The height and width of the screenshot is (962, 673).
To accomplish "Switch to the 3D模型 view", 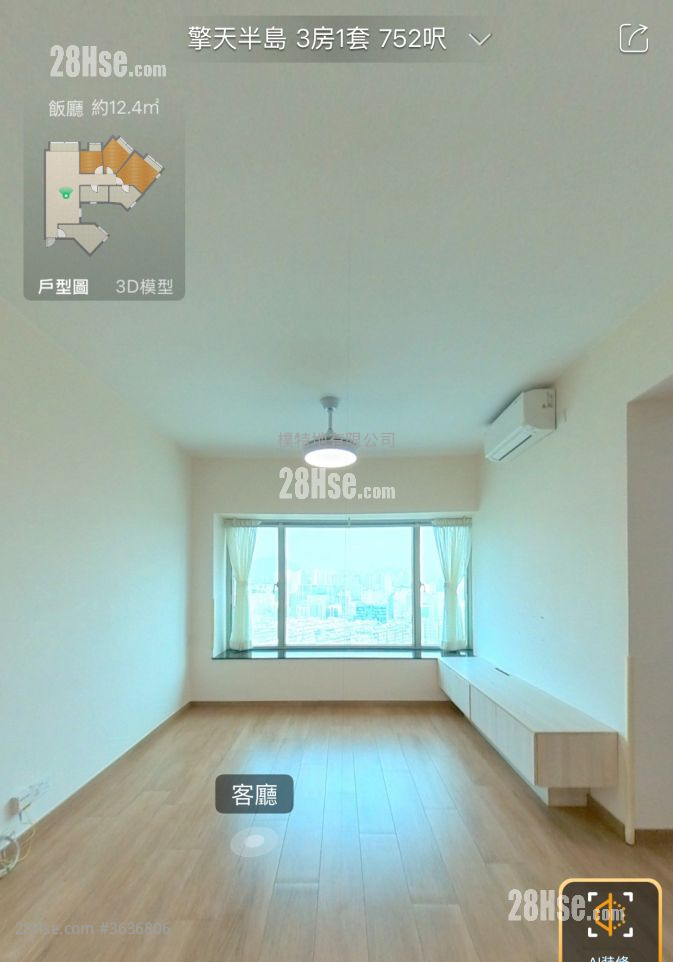I will coord(144,287).
